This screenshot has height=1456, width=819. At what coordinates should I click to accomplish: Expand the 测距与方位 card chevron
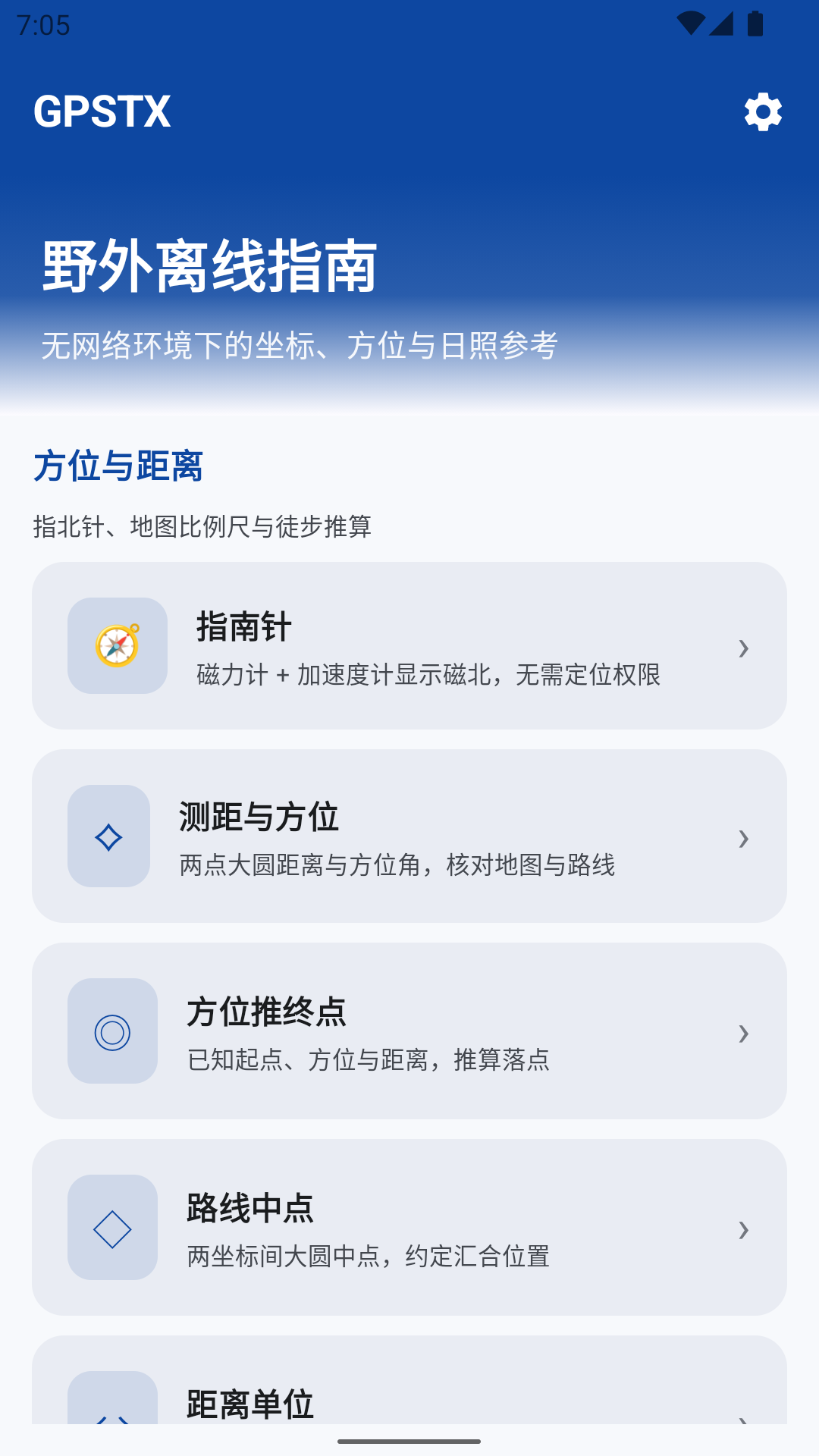744,839
